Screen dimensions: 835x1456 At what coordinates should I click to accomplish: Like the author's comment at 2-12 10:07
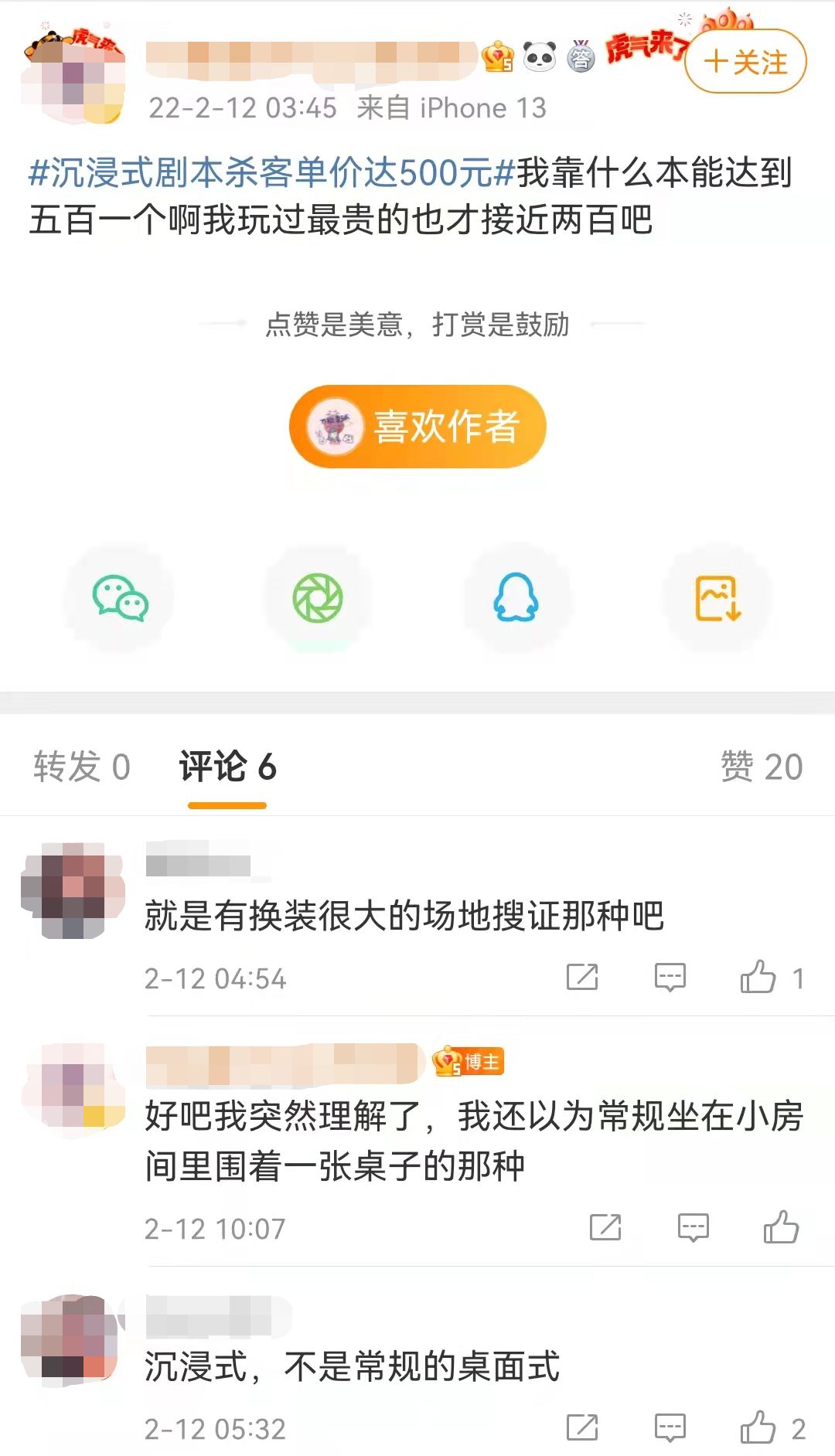pyautogui.click(x=781, y=1227)
